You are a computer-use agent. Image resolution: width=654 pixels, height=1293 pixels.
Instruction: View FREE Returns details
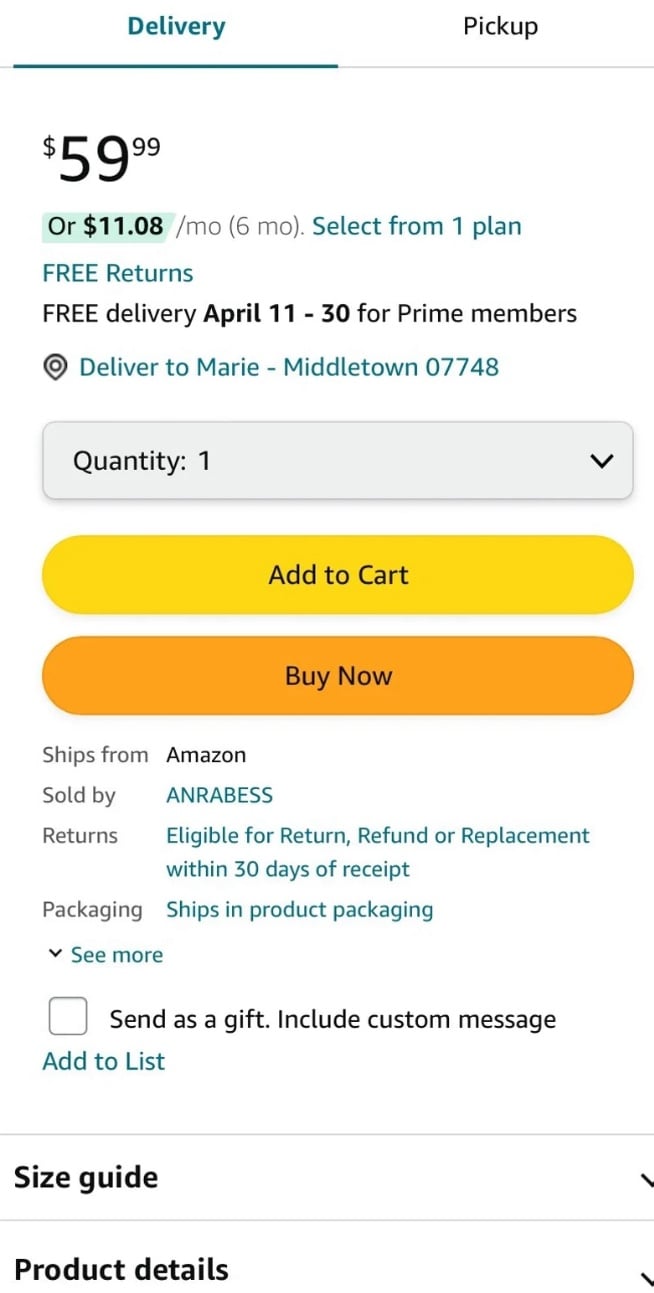pyautogui.click(x=118, y=273)
